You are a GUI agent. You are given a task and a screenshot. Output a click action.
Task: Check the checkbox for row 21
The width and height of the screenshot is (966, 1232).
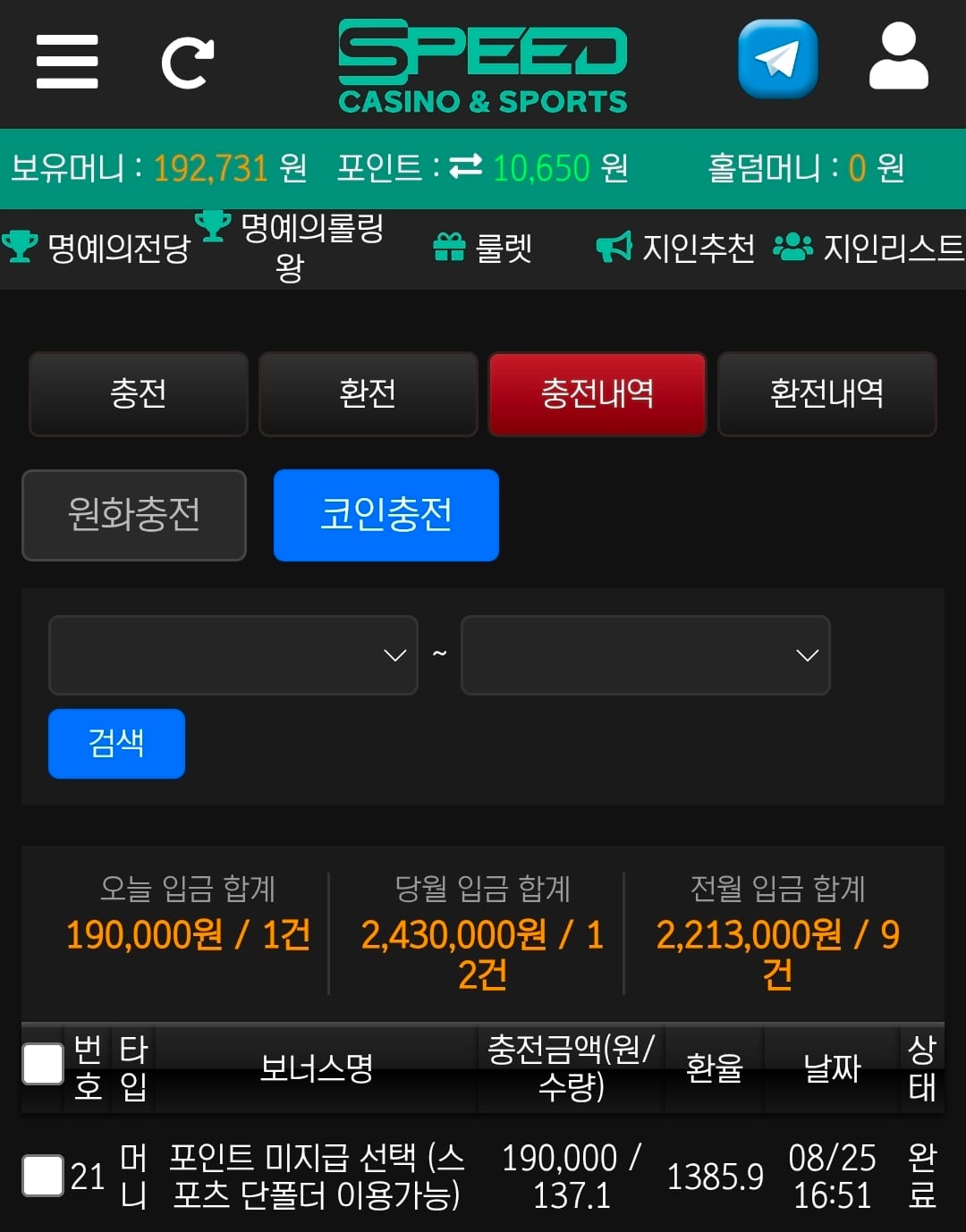click(43, 1176)
